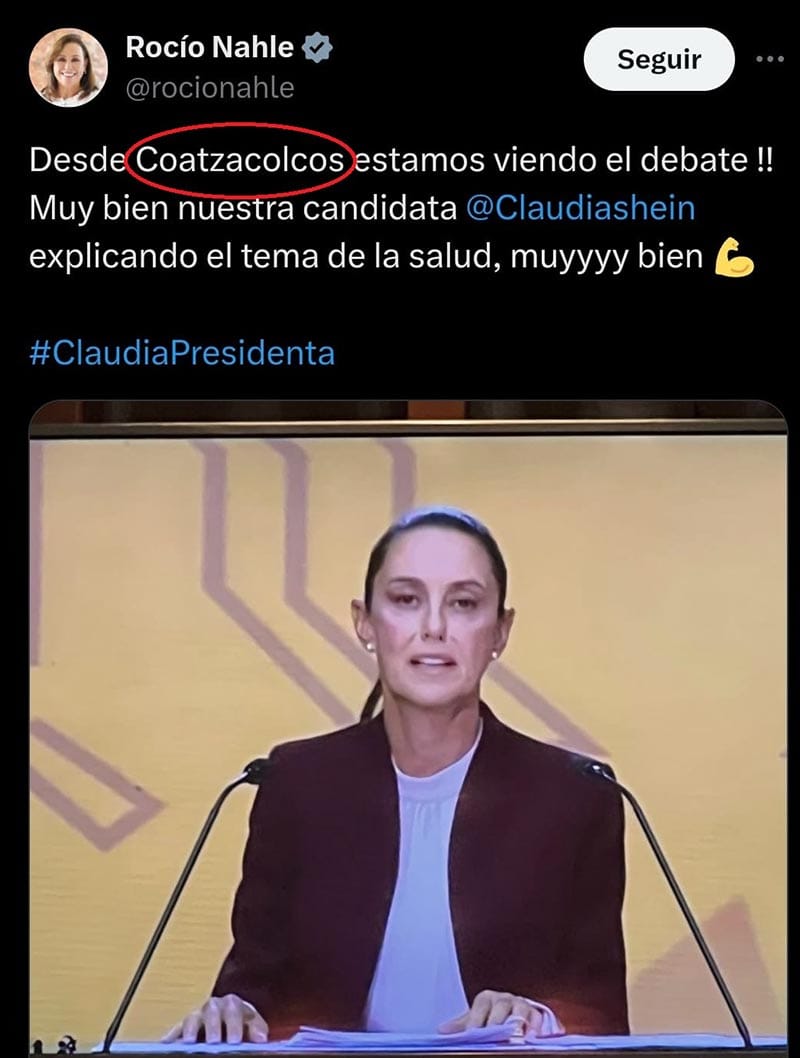Open the tweet's overflow menu
Viewport: 800px width, 1058px height.
771,59
